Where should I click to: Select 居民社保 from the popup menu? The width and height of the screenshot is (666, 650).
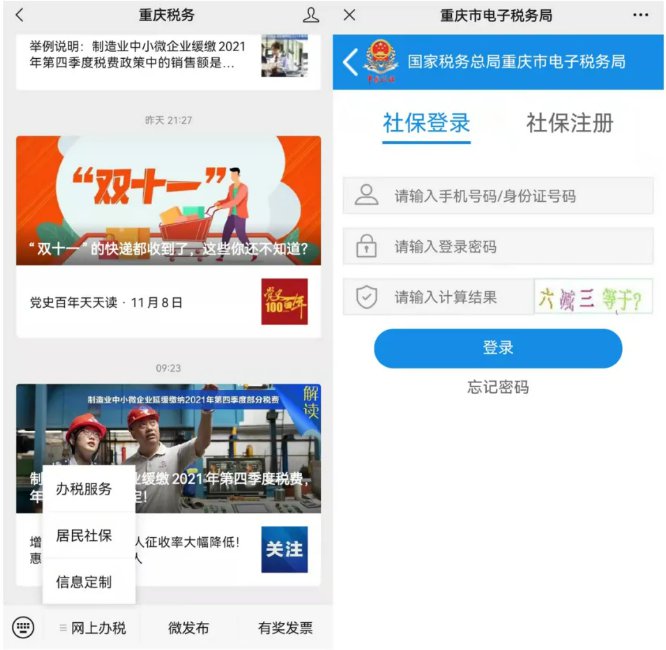click(x=84, y=535)
